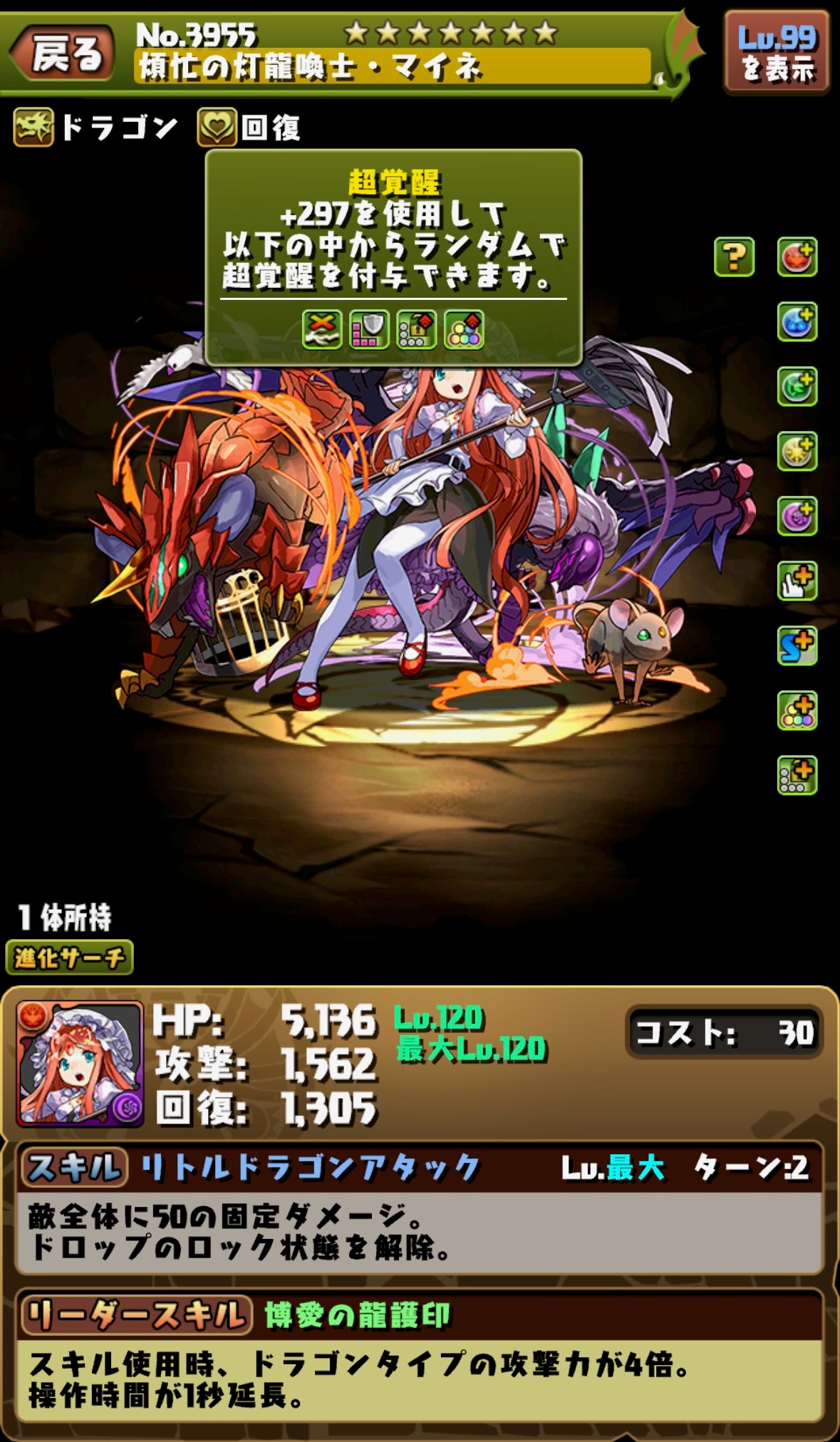
Task: Tap the enhanced dark orb awakening icon
Action: (797, 516)
